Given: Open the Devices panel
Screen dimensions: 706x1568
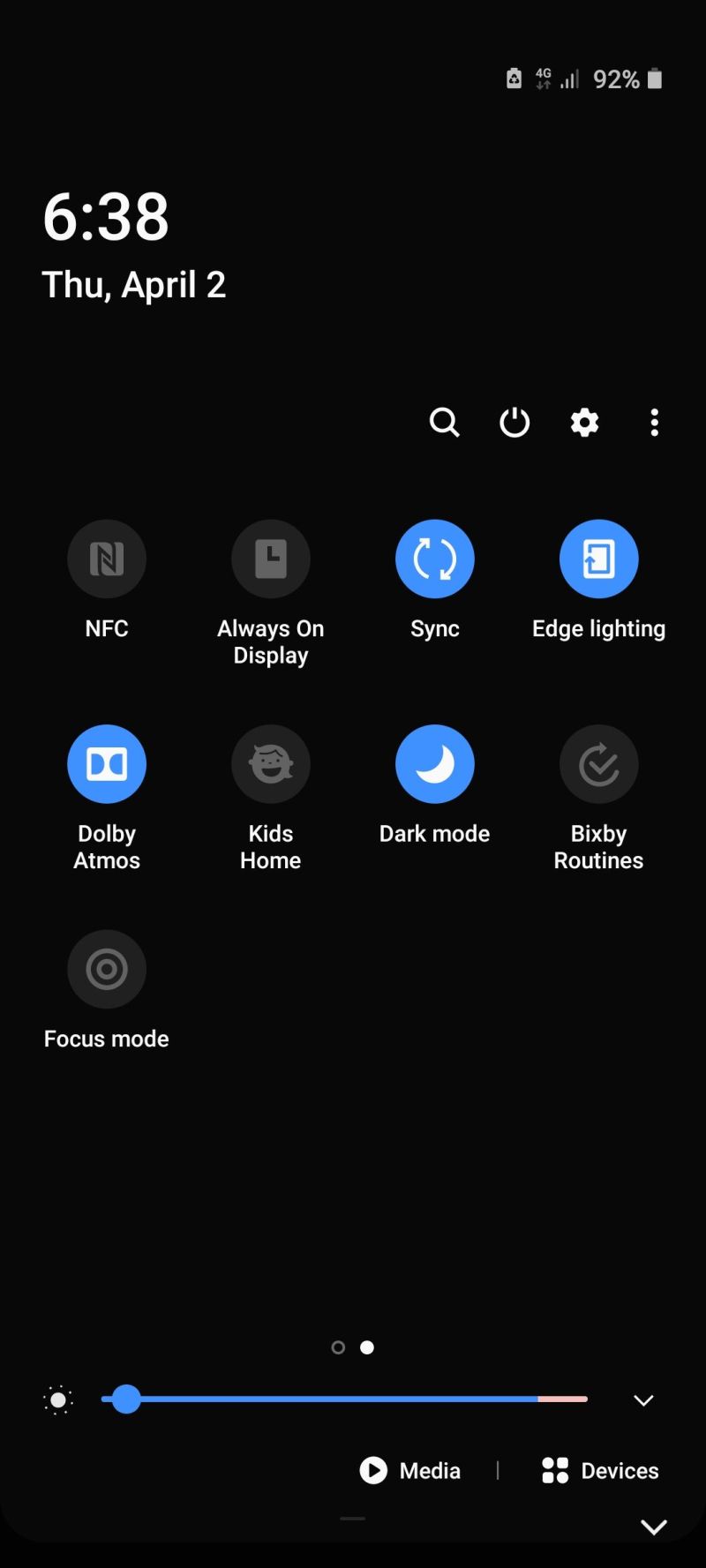Looking at the screenshot, I should pos(600,1470).
